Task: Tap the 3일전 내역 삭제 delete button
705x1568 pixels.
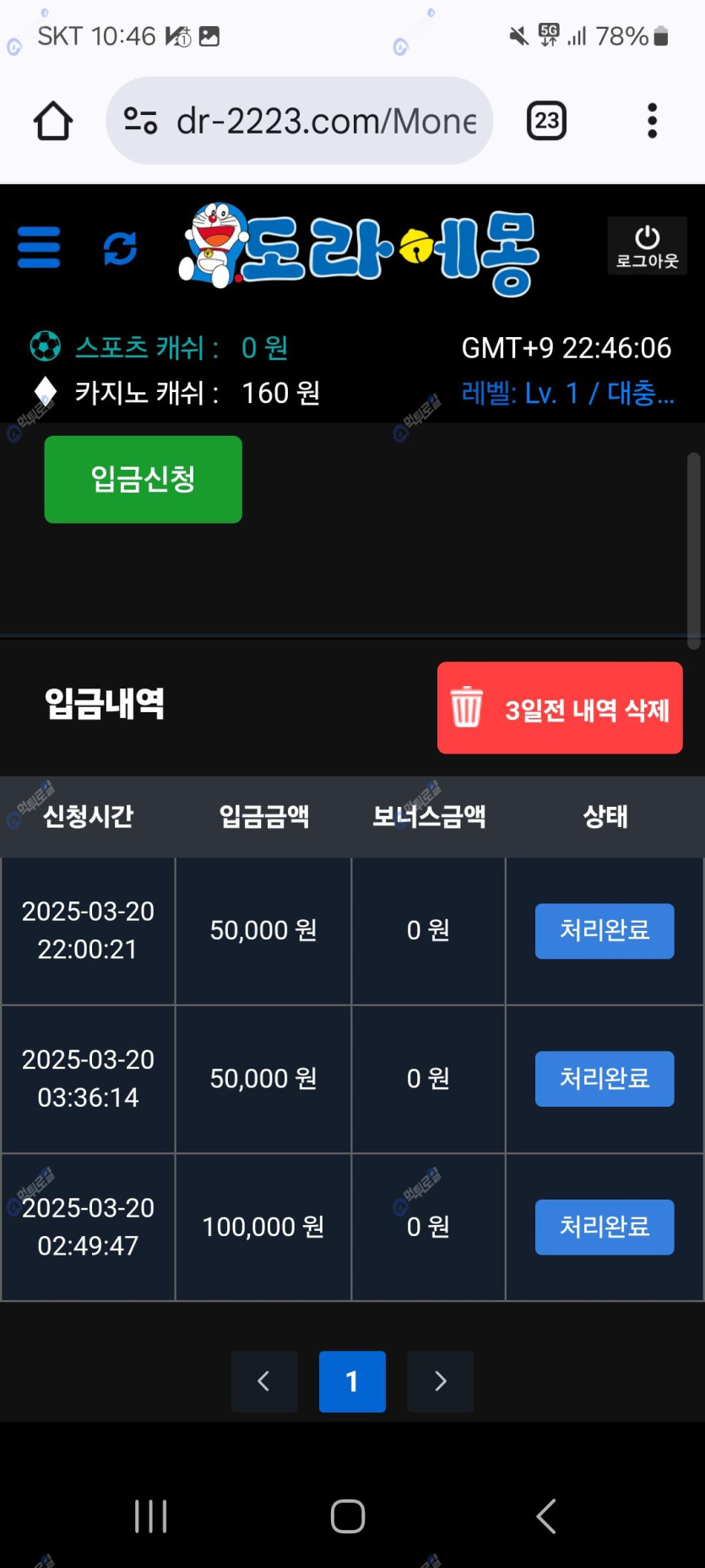Action: [x=560, y=708]
